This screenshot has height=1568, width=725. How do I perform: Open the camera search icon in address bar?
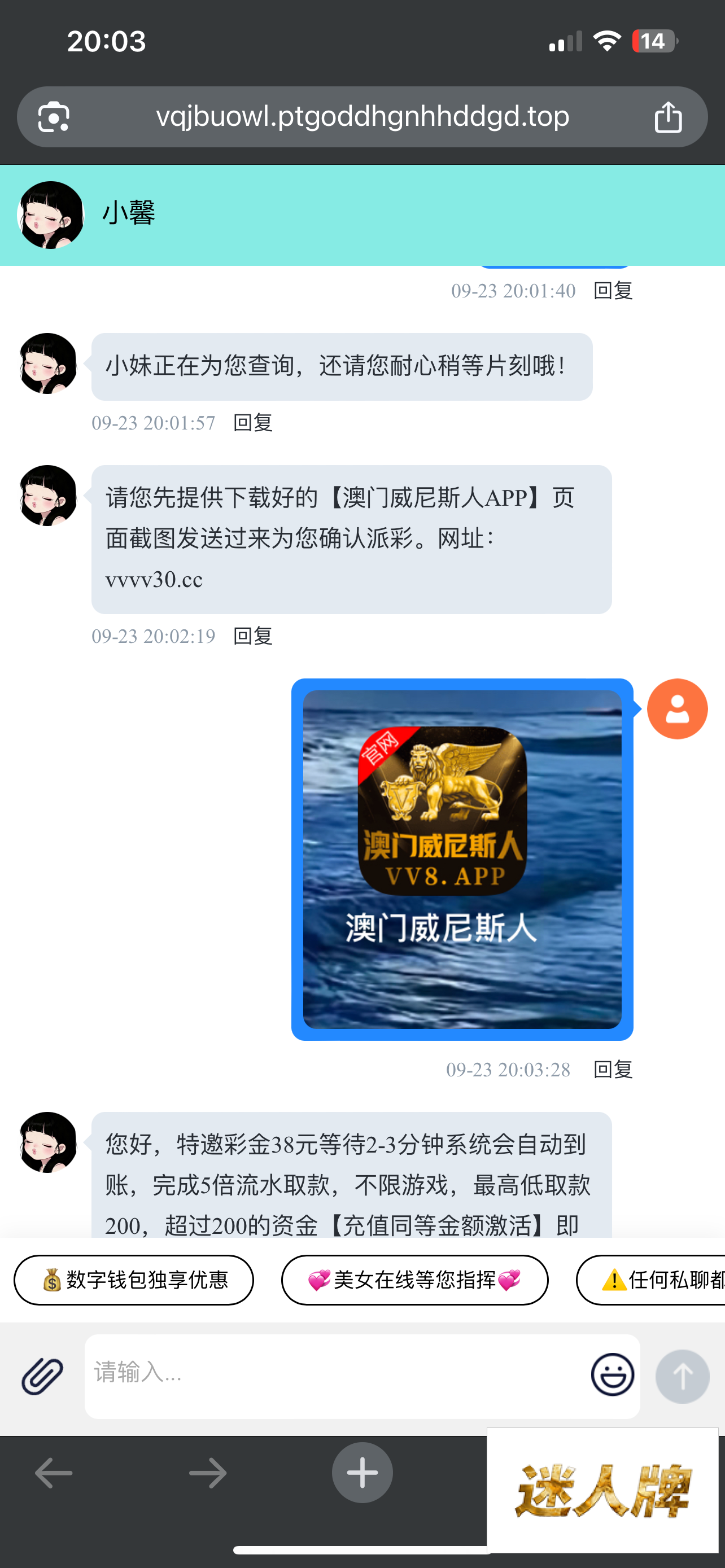[54, 117]
